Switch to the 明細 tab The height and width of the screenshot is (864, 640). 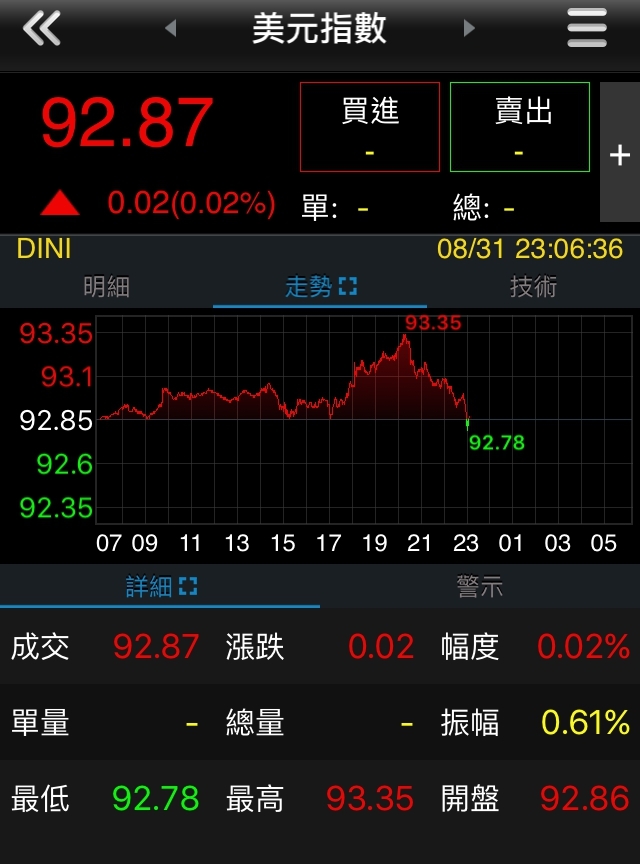tap(107, 287)
